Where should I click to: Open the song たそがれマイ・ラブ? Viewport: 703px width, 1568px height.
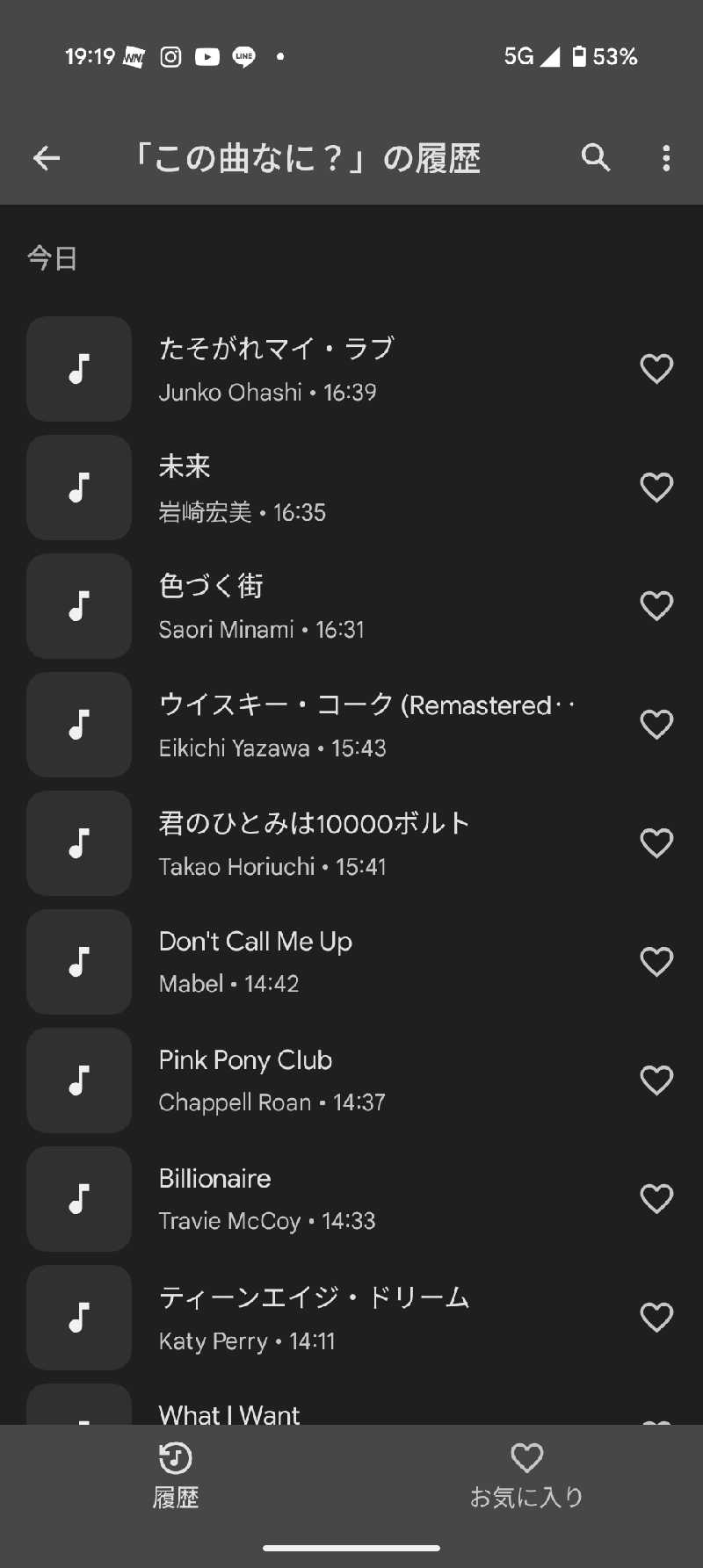tap(351, 369)
